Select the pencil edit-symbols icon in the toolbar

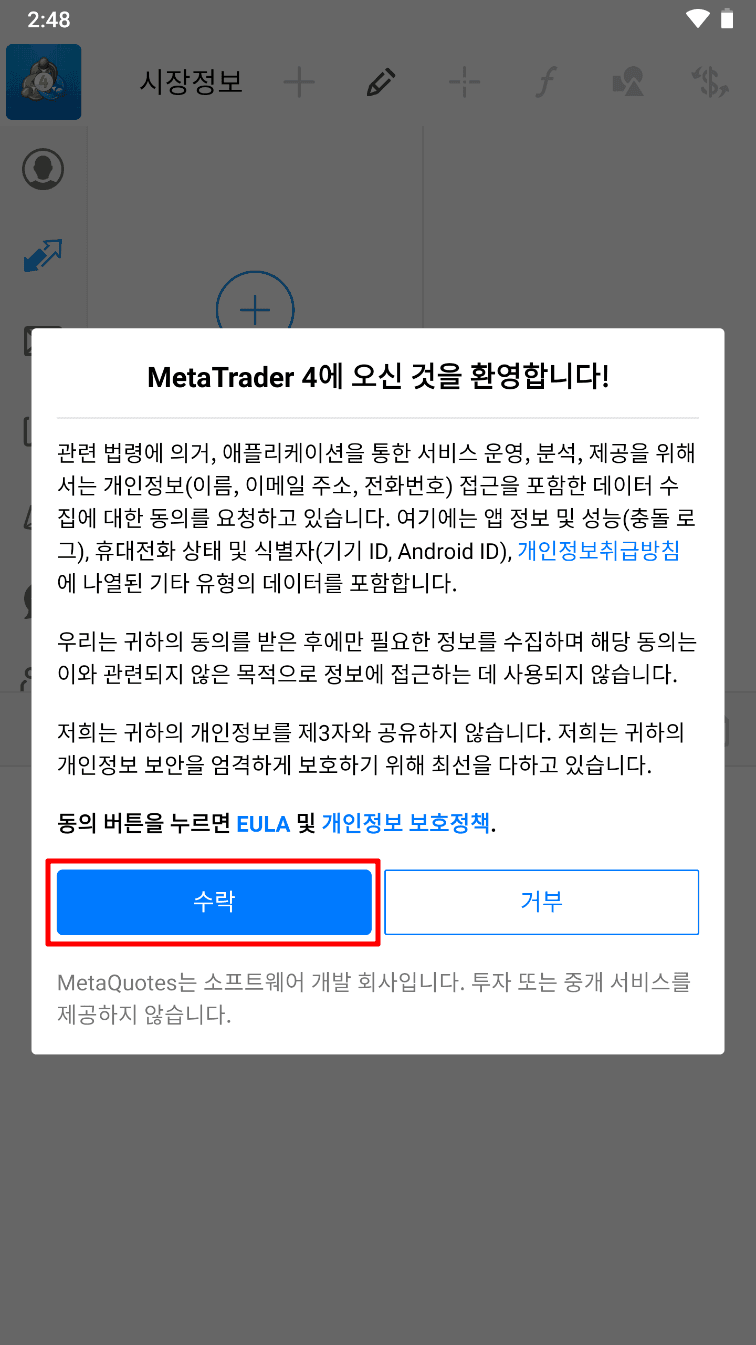click(380, 83)
